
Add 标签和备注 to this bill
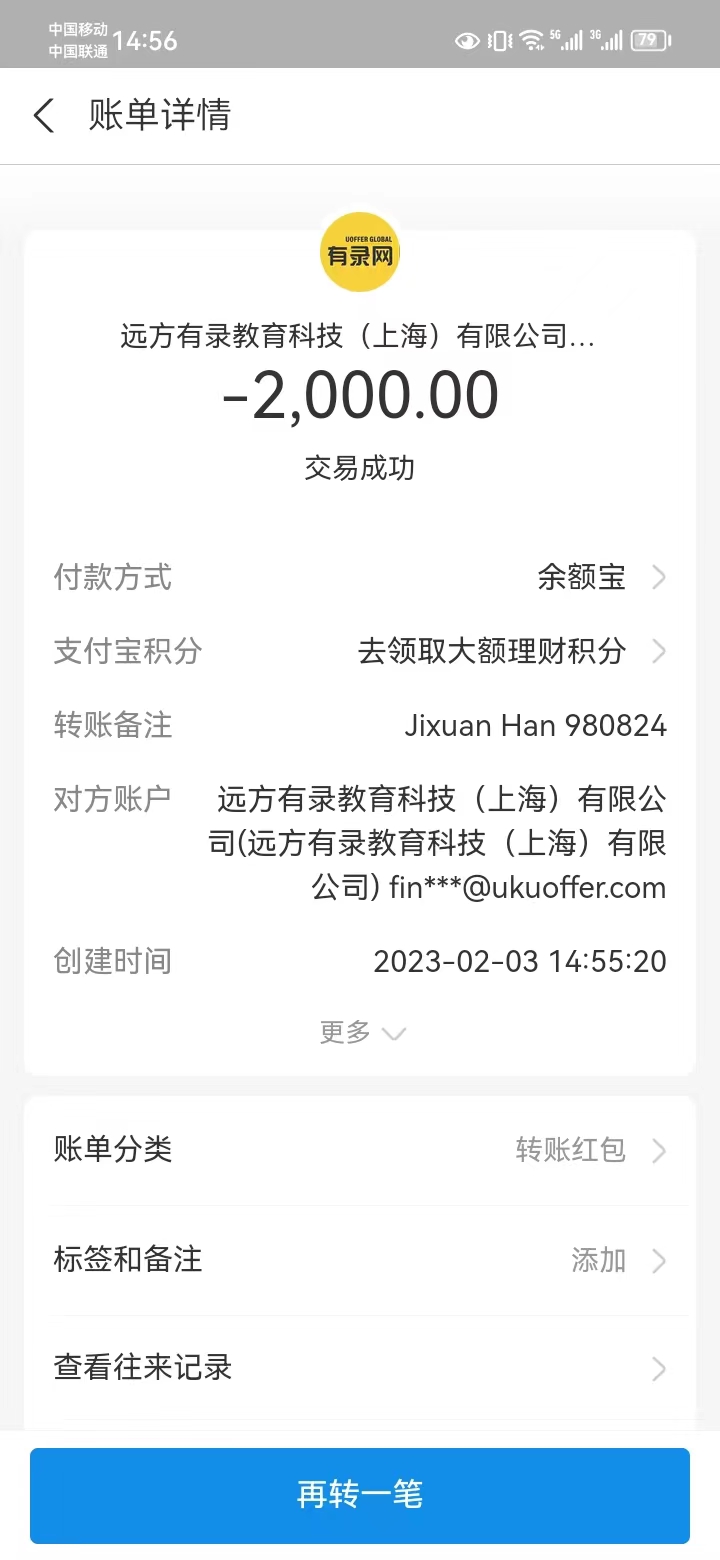pos(360,1259)
